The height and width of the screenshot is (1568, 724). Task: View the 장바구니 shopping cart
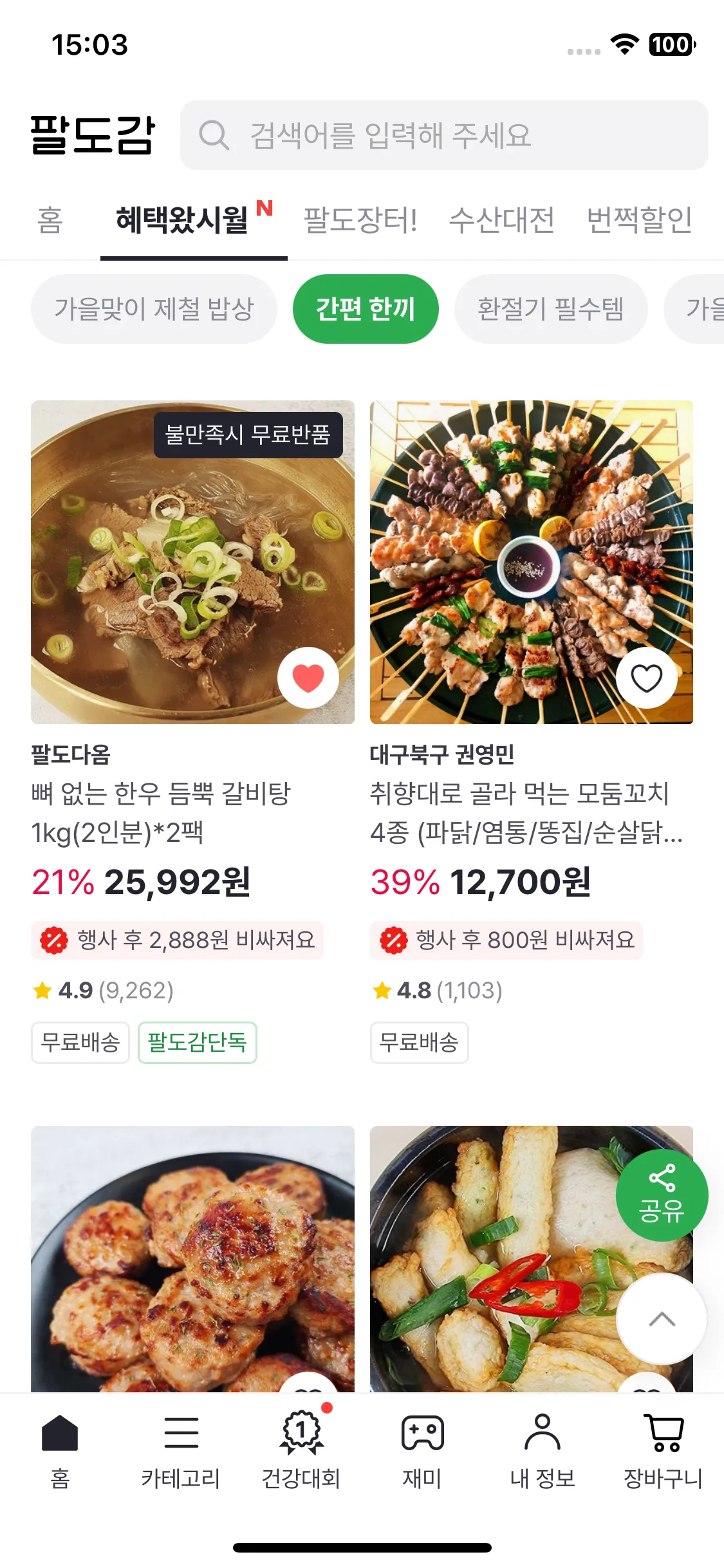663,1451
